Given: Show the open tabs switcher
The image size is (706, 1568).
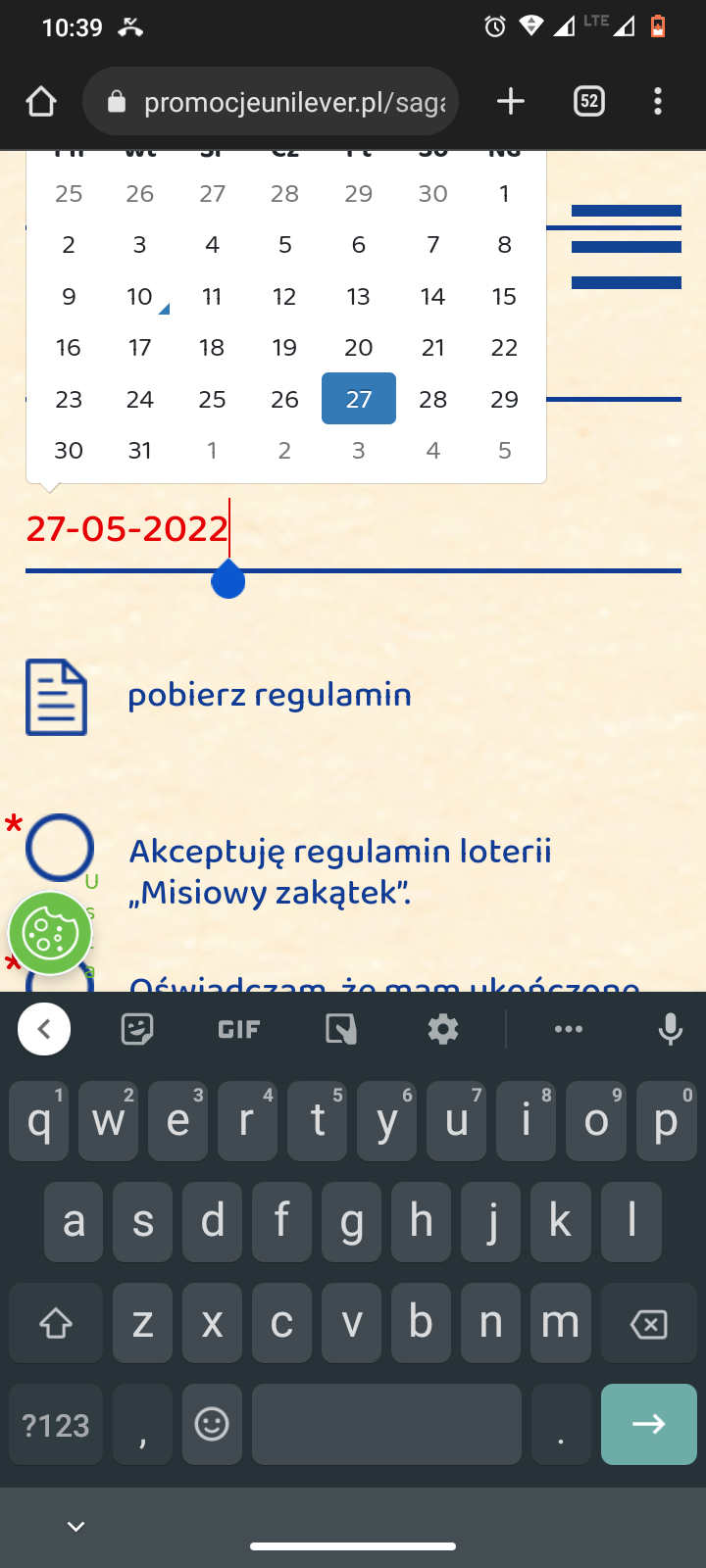Looking at the screenshot, I should click(x=588, y=102).
